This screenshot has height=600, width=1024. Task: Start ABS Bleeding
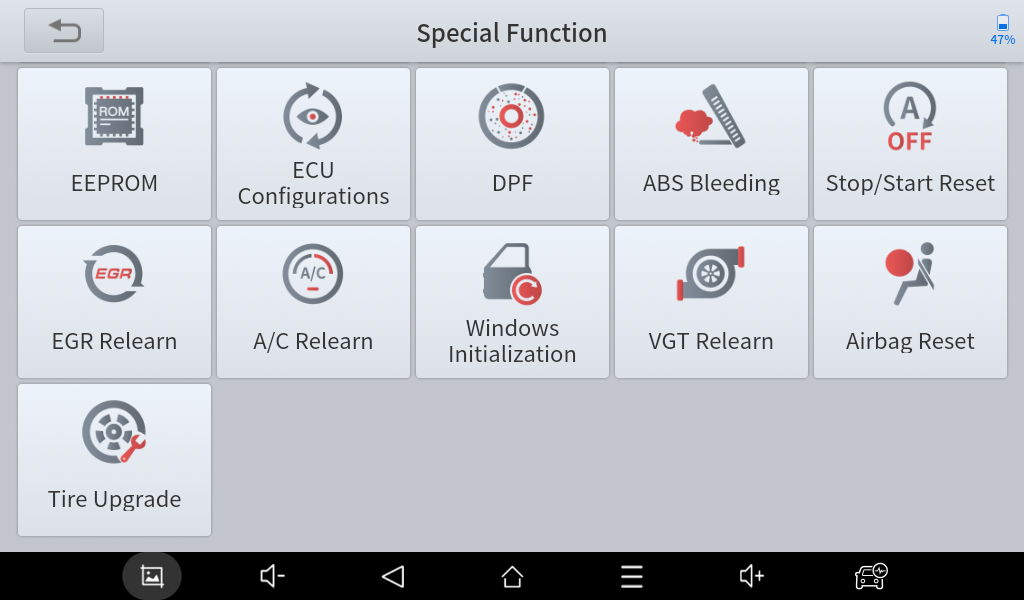[x=711, y=144]
